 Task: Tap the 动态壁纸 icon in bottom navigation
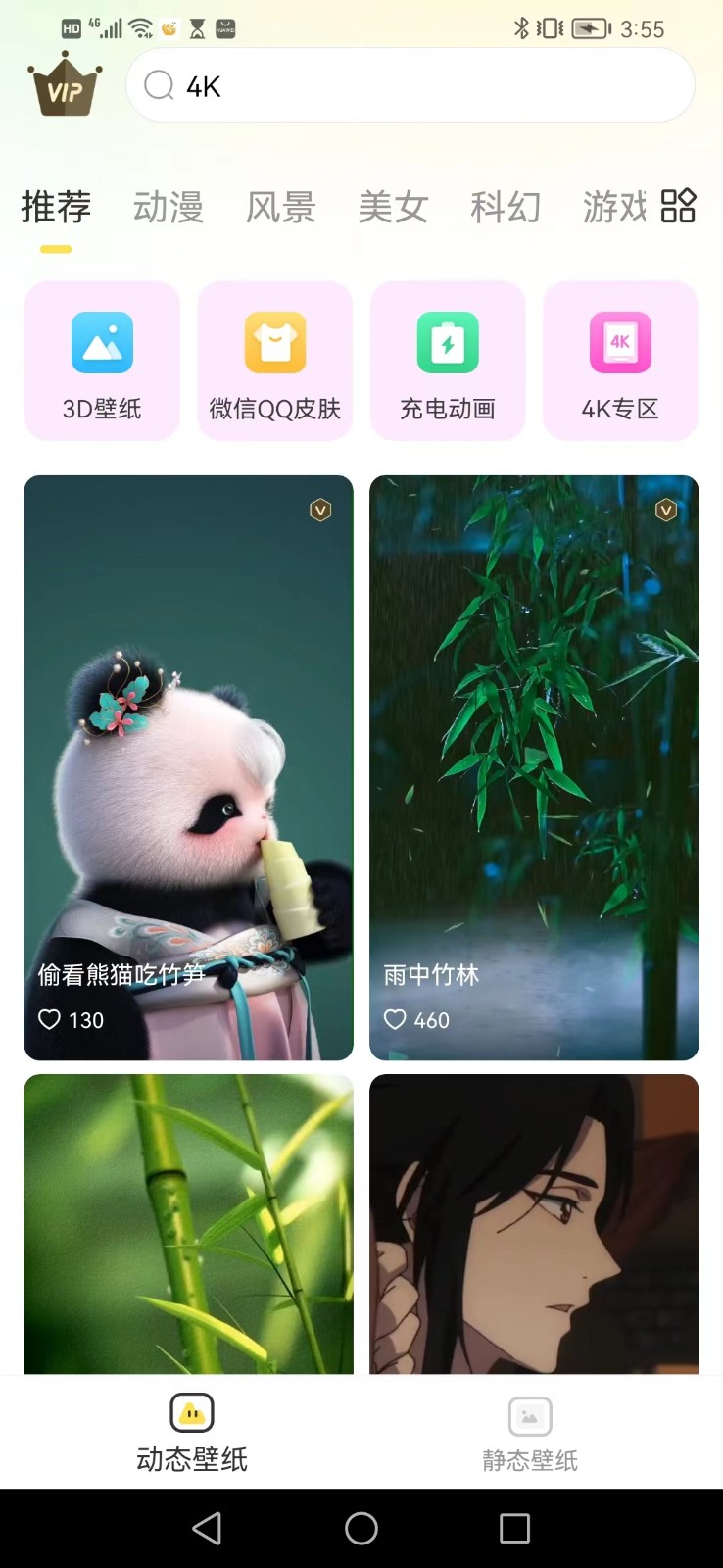(x=190, y=1414)
